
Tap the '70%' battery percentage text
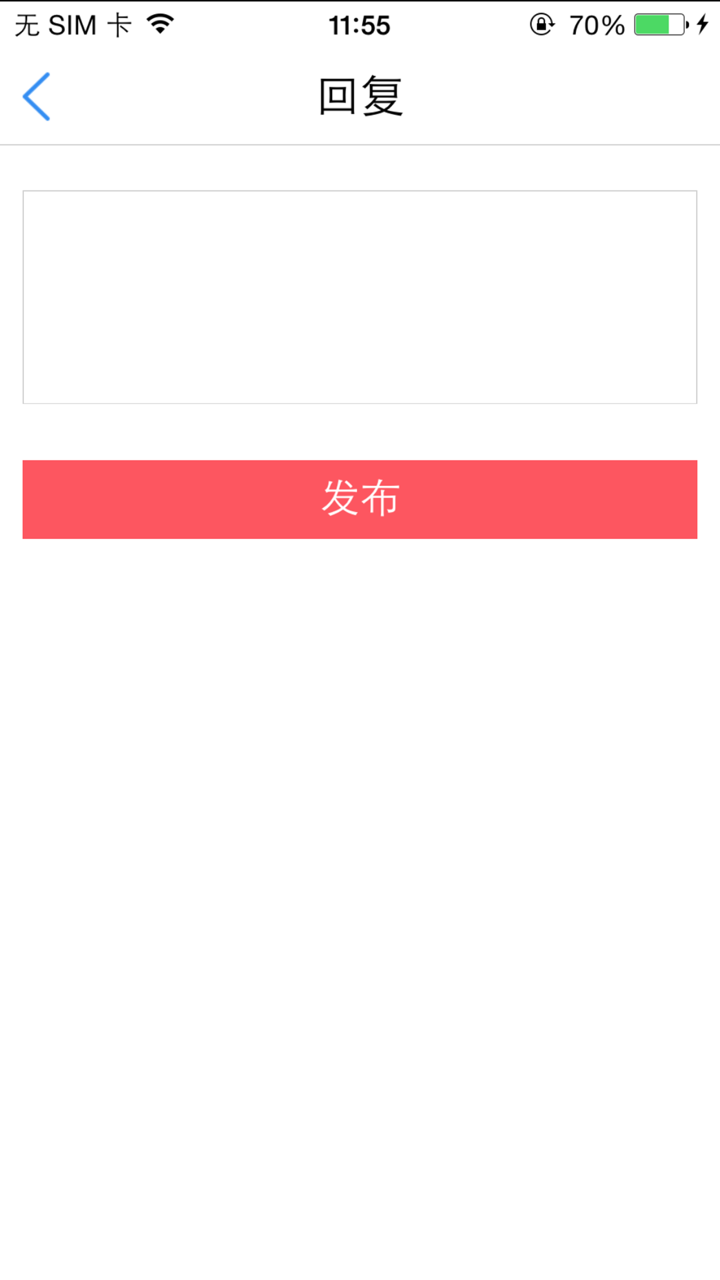tap(597, 24)
